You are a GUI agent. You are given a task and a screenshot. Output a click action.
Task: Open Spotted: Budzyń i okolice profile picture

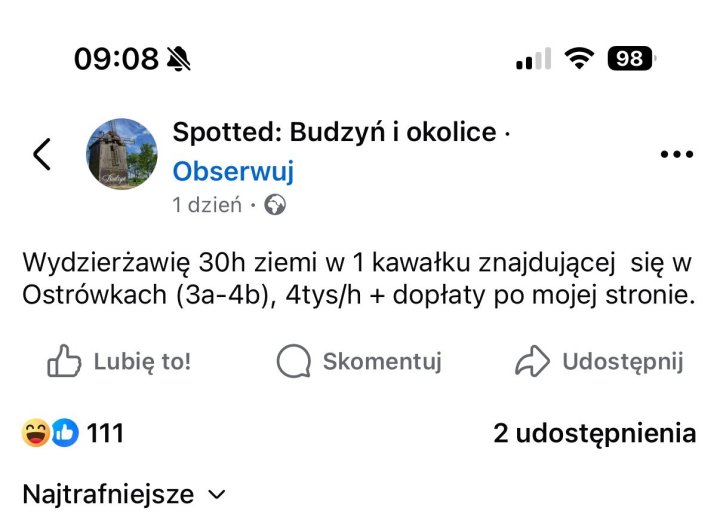122,154
